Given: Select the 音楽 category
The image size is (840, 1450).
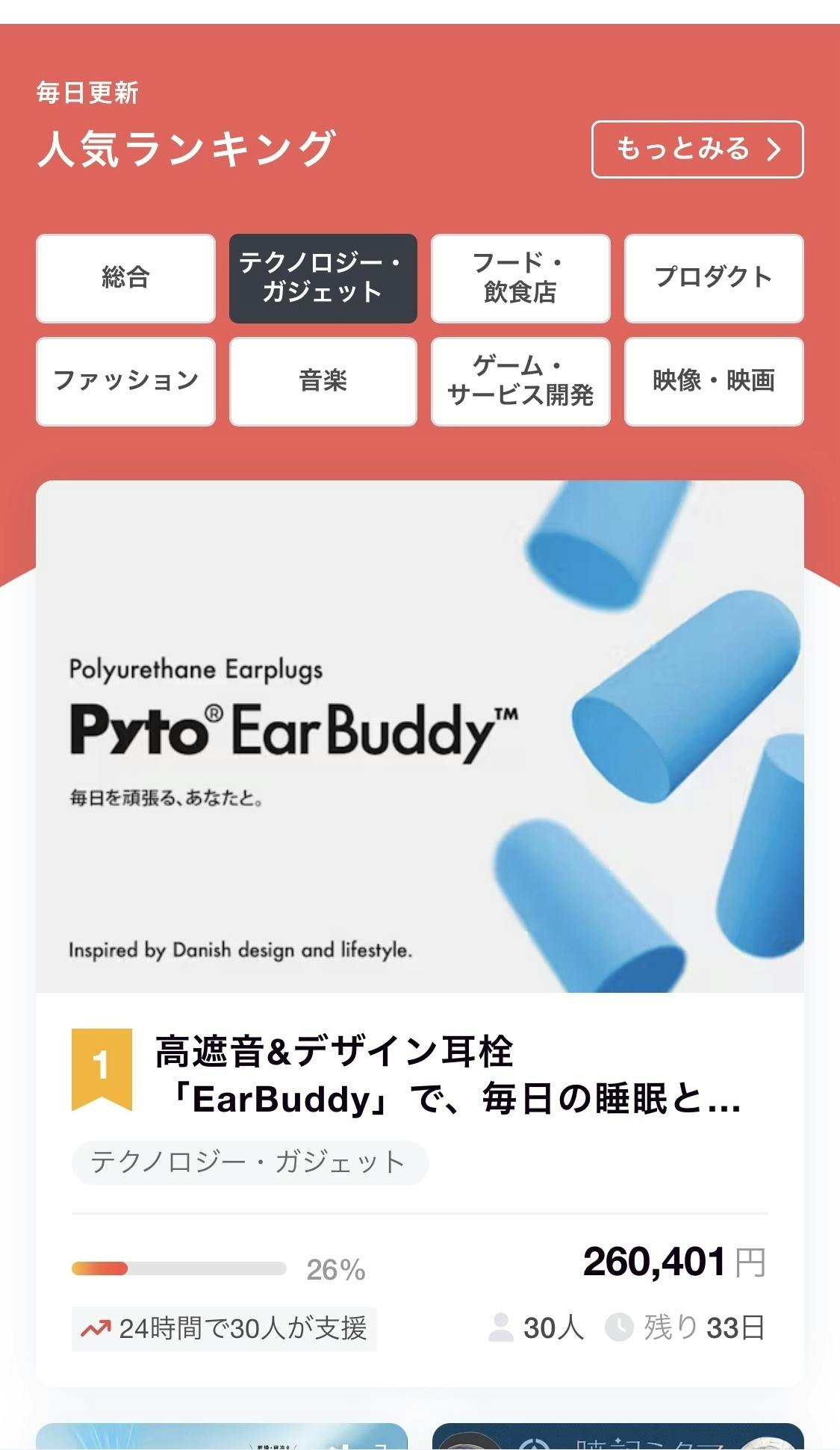Looking at the screenshot, I should 323,381.
